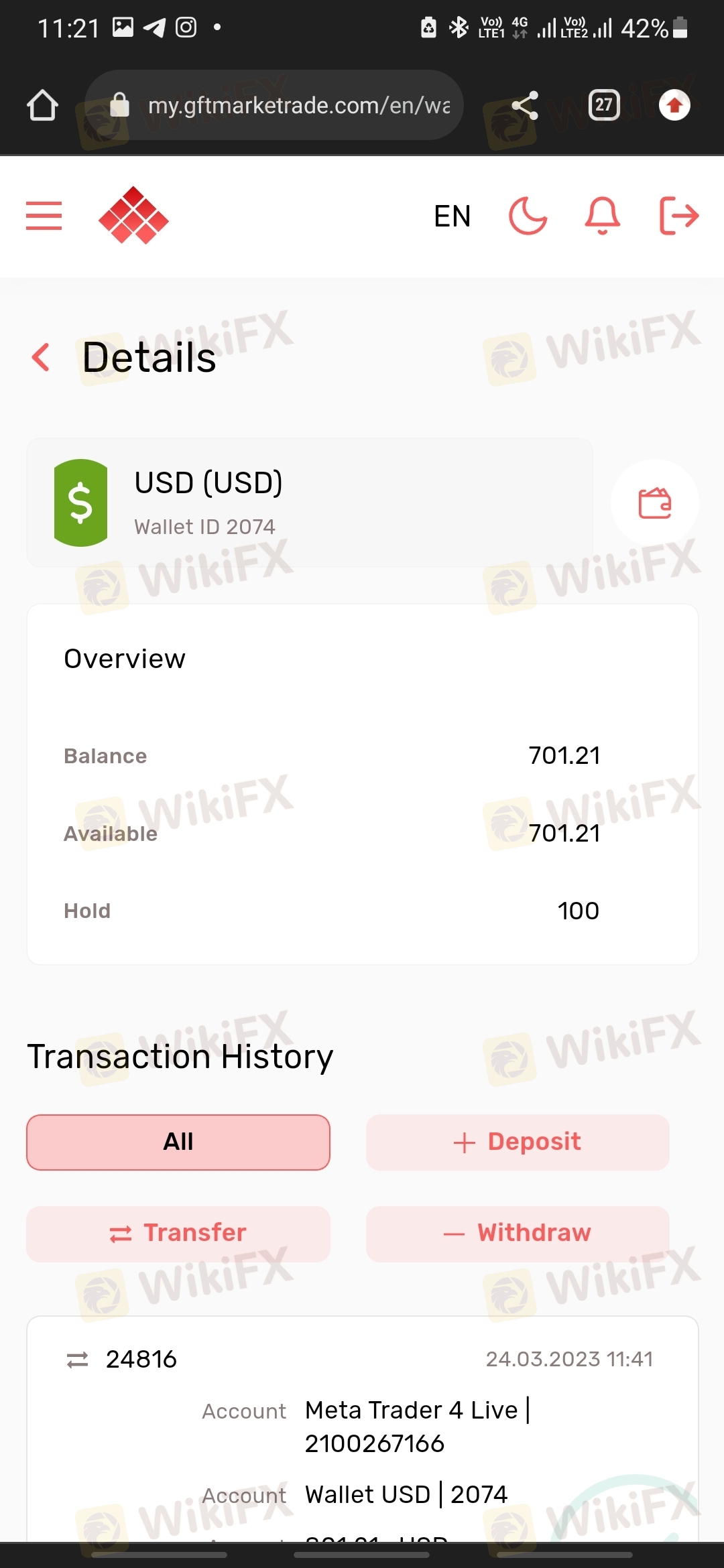Image resolution: width=724 pixels, height=1568 pixels.
Task: Filter history by Transfer
Action: (x=178, y=1234)
